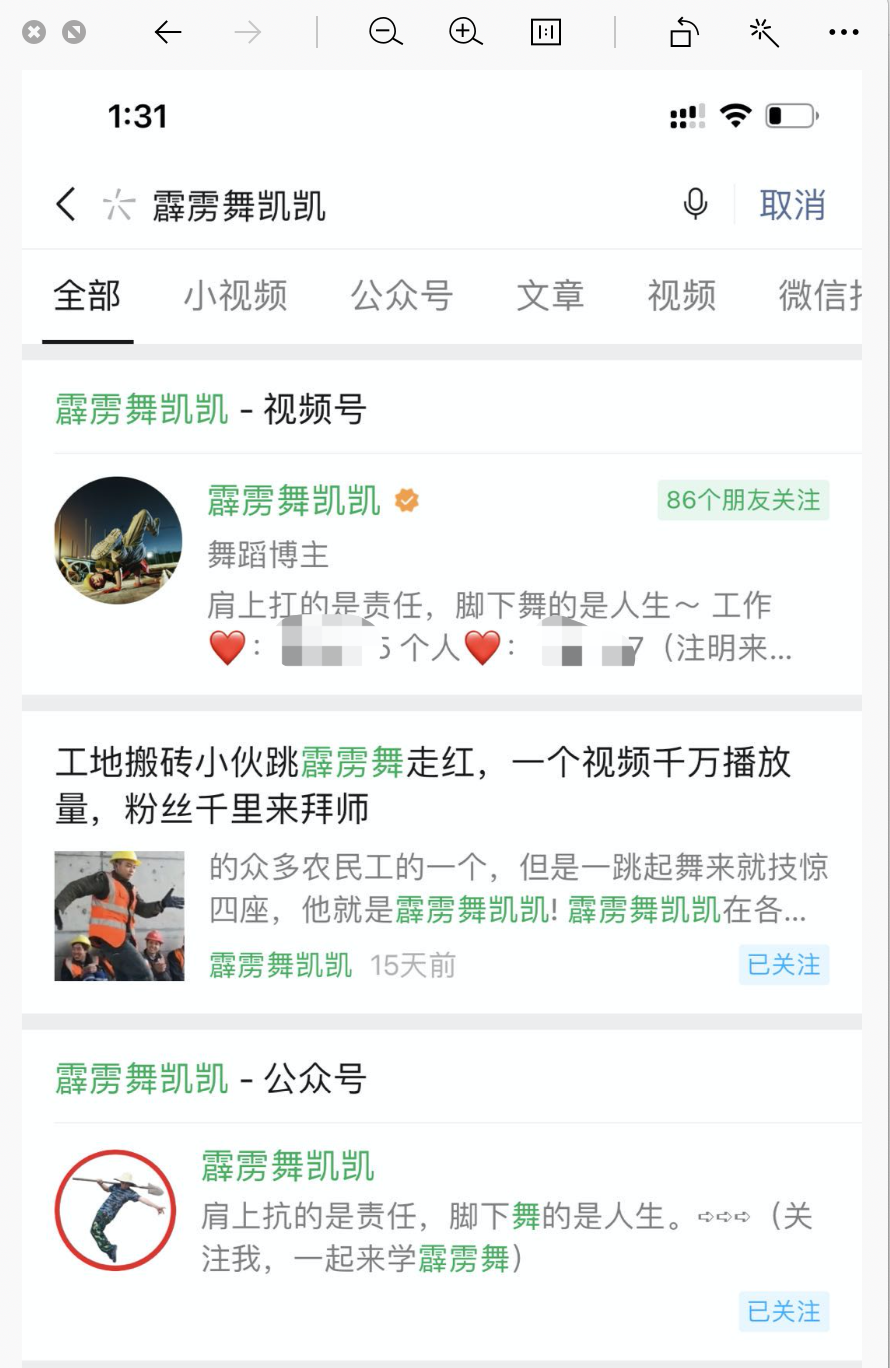Image resolution: width=890 pixels, height=1368 pixels.
Task: Go back from the search results
Action: coord(66,205)
